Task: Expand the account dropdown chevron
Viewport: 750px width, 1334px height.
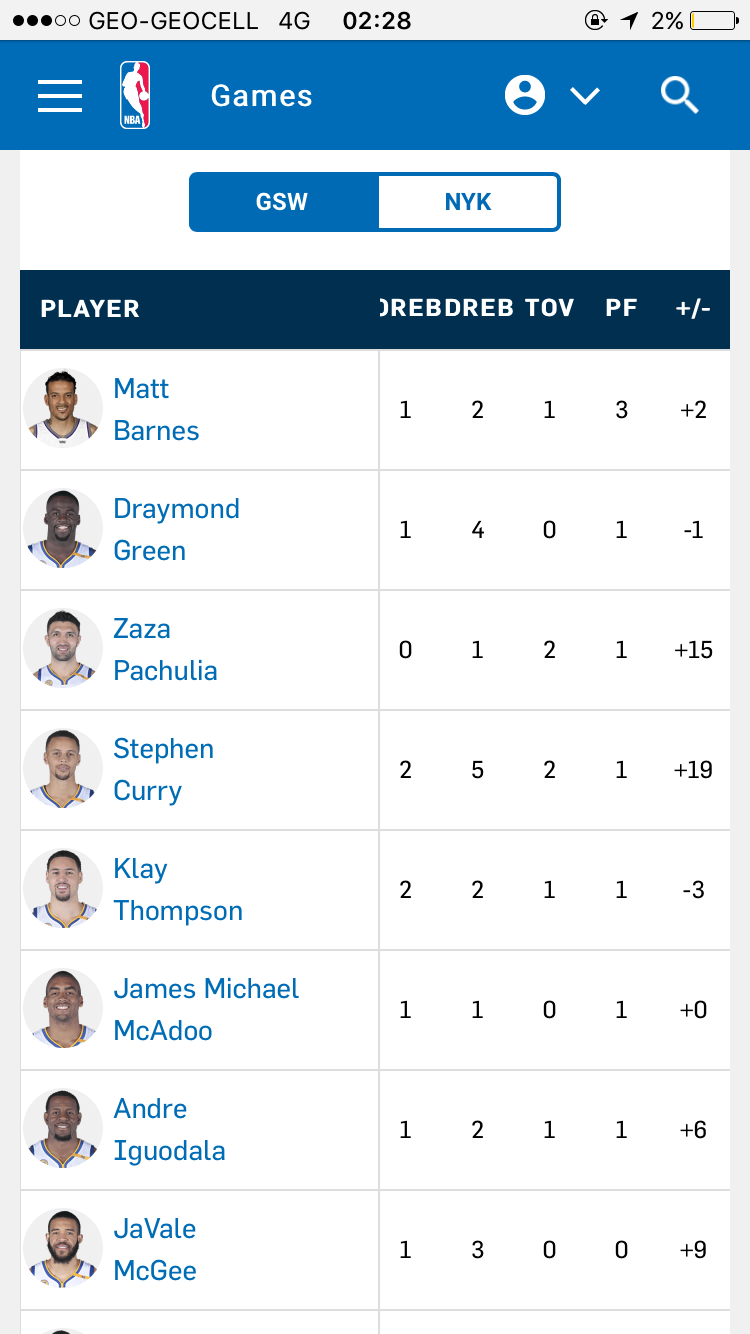Action: 585,96
